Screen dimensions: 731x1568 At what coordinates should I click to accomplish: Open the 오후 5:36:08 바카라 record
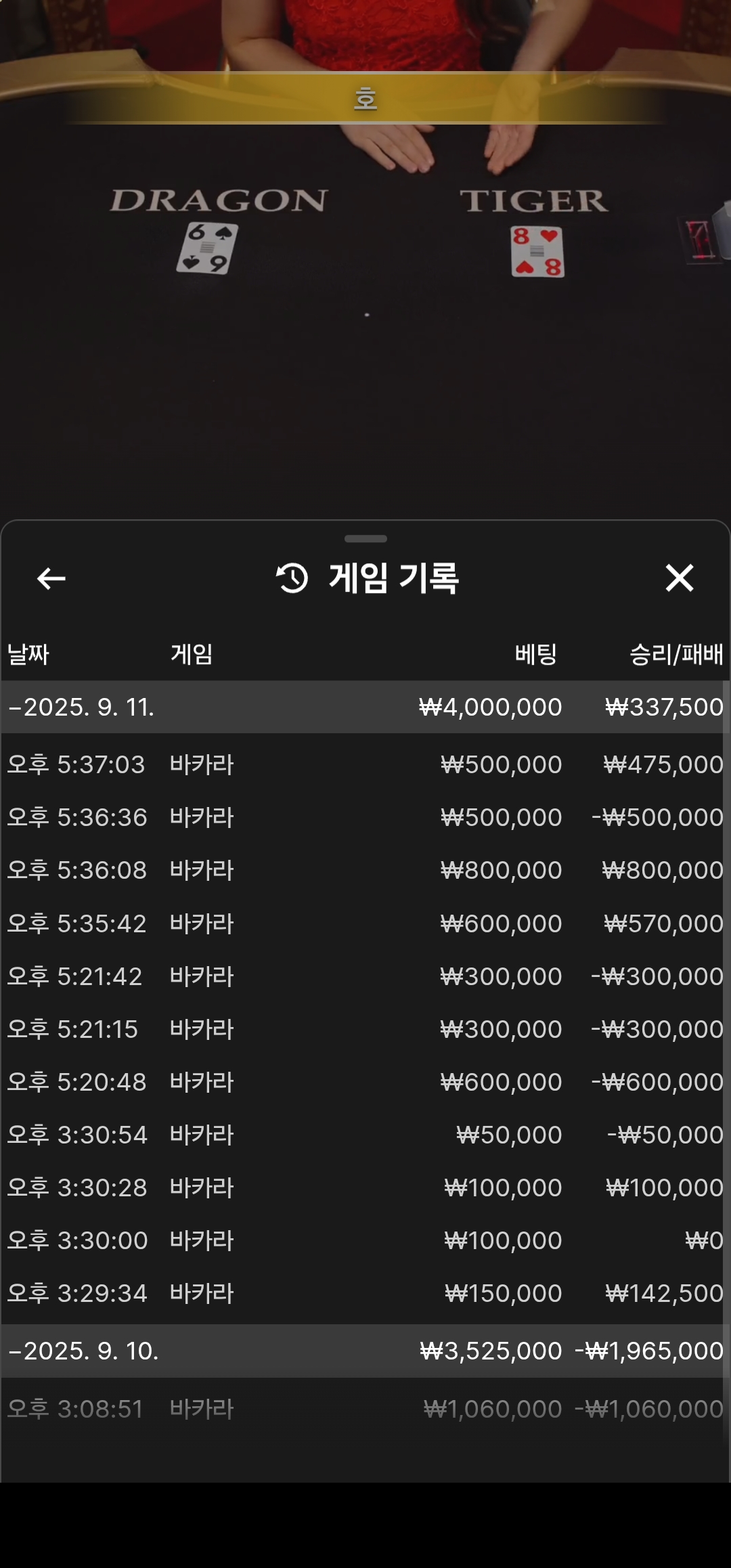(365, 871)
